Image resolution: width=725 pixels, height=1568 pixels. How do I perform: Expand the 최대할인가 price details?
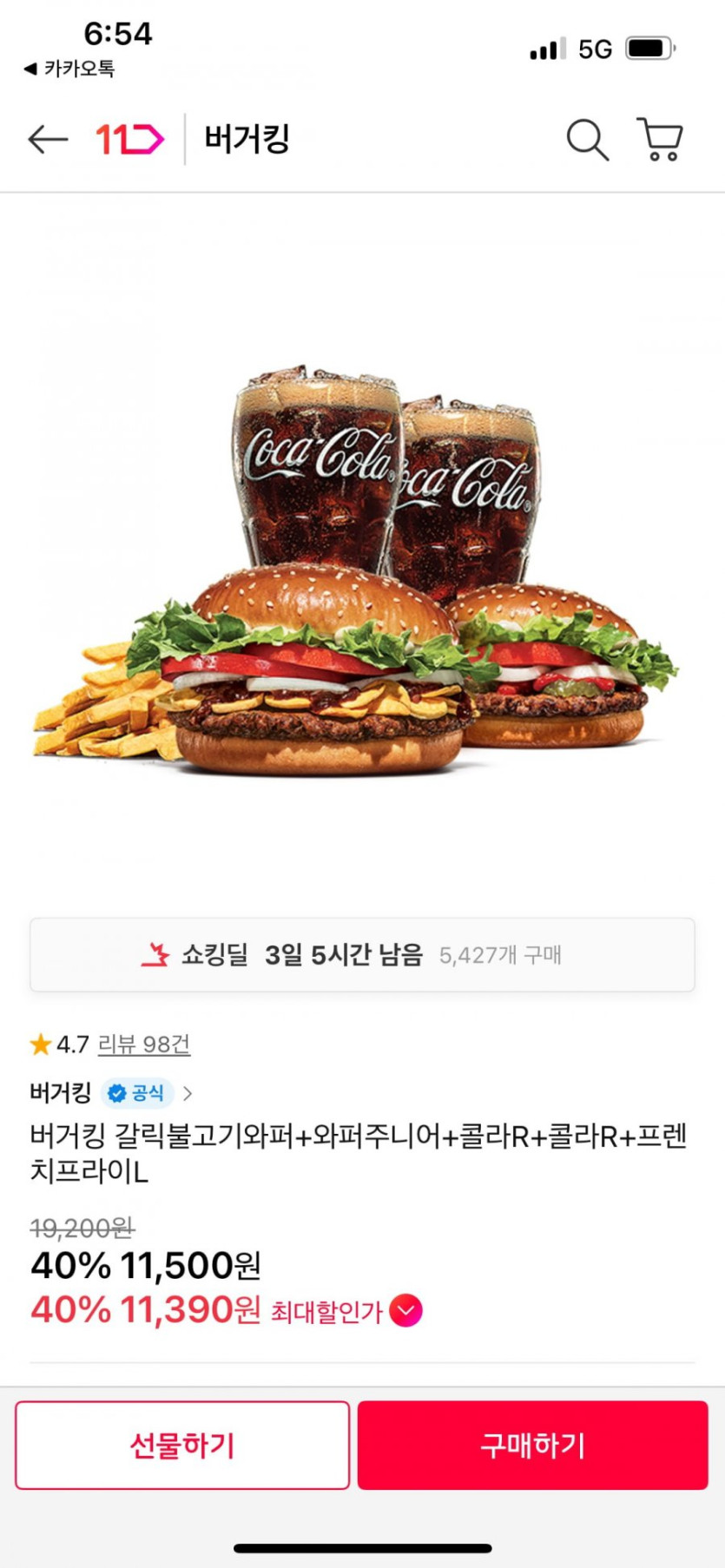(405, 1310)
